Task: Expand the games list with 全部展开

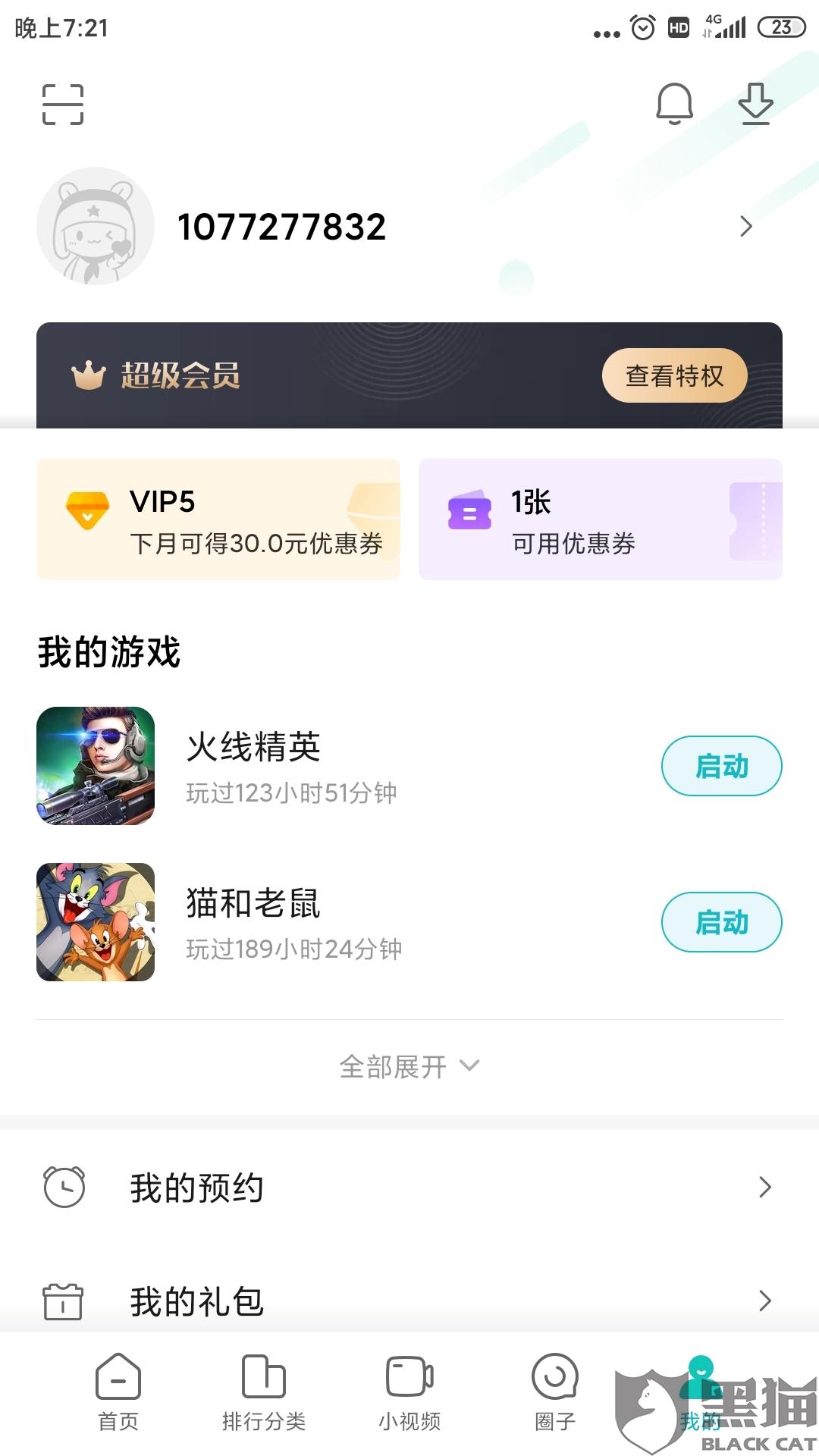Action: [409, 1066]
